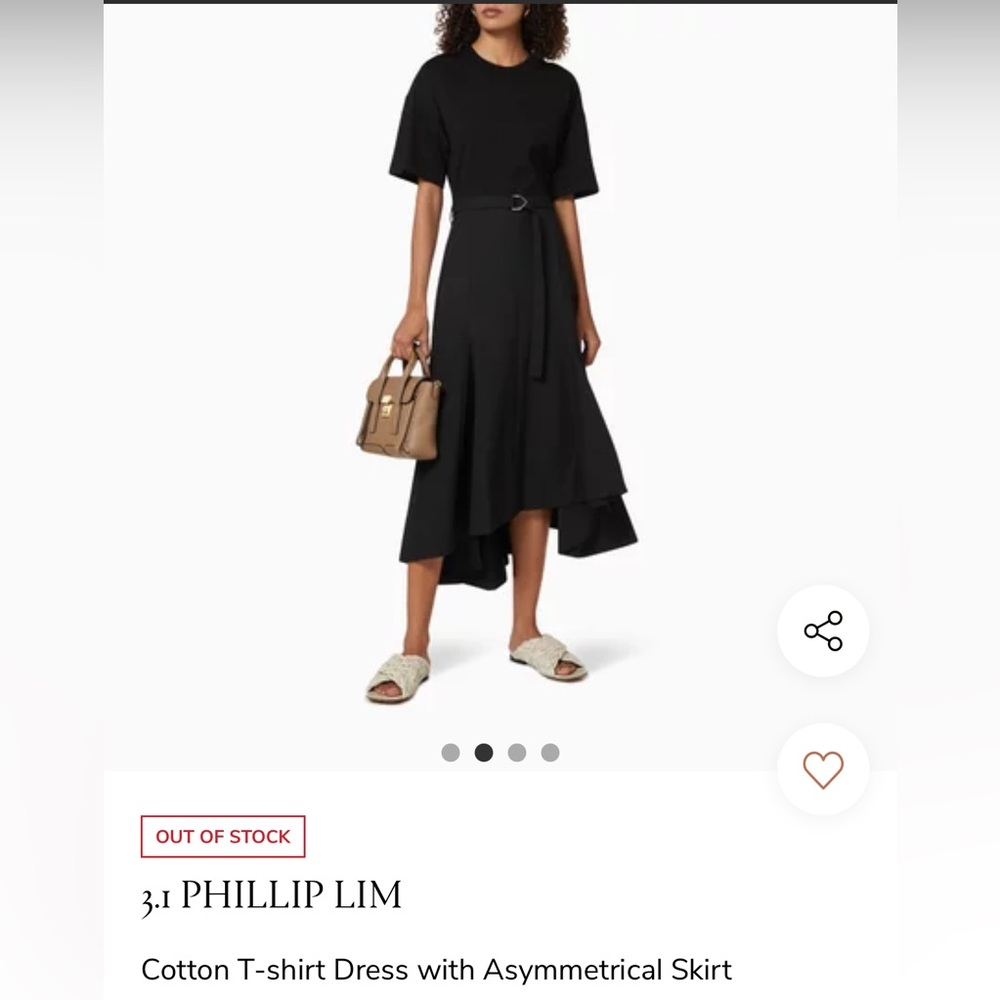Go to the fourth image dot
Screen dimensions: 1000x1000
click(550, 753)
